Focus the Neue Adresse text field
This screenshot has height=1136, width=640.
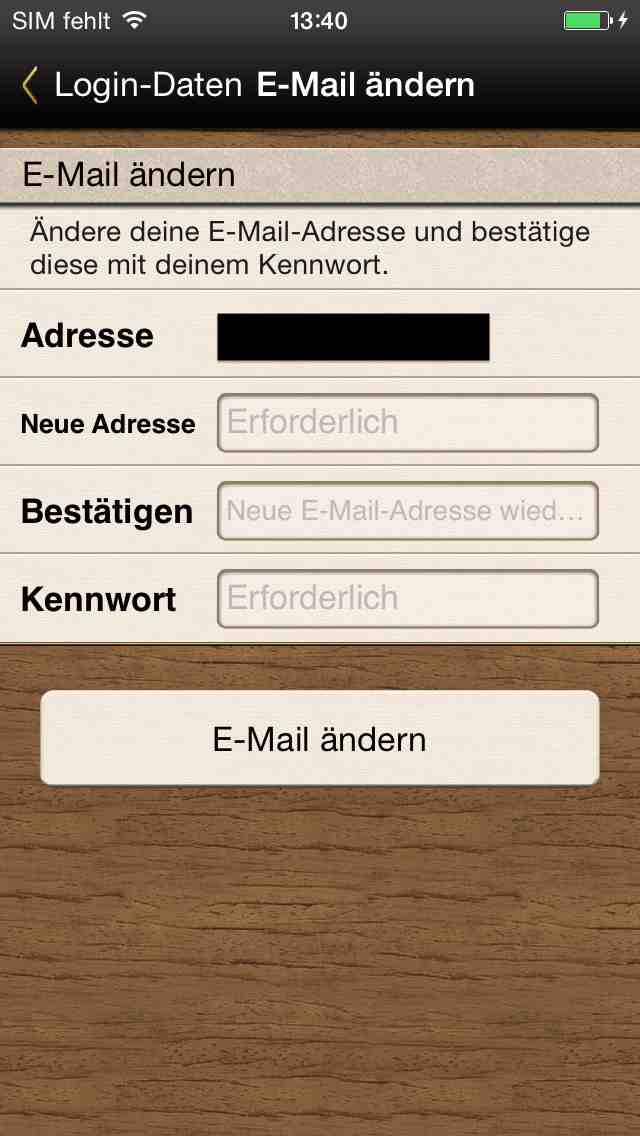coord(407,422)
